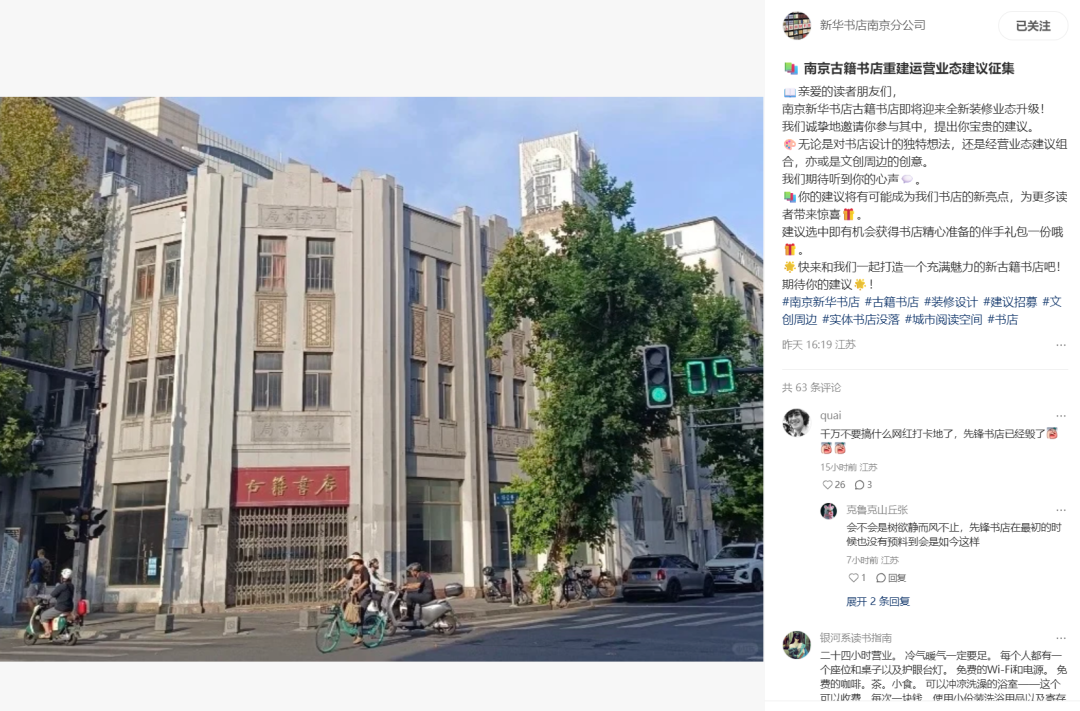Open overflow menu on 银河系读书指南's comment
Image resolution: width=1080 pixels, height=711 pixels.
[x=1060, y=638]
